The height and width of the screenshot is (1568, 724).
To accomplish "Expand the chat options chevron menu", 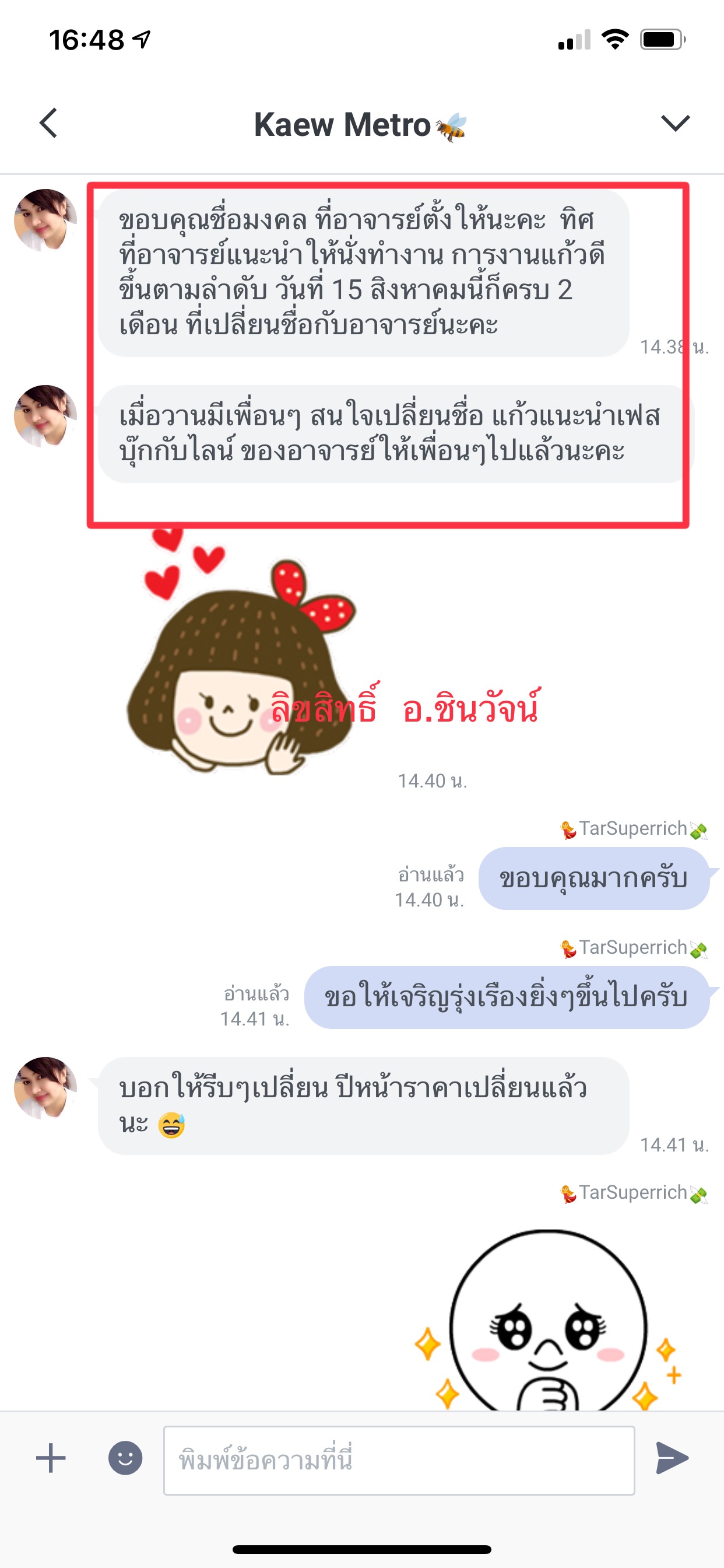I will coord(674,124).
